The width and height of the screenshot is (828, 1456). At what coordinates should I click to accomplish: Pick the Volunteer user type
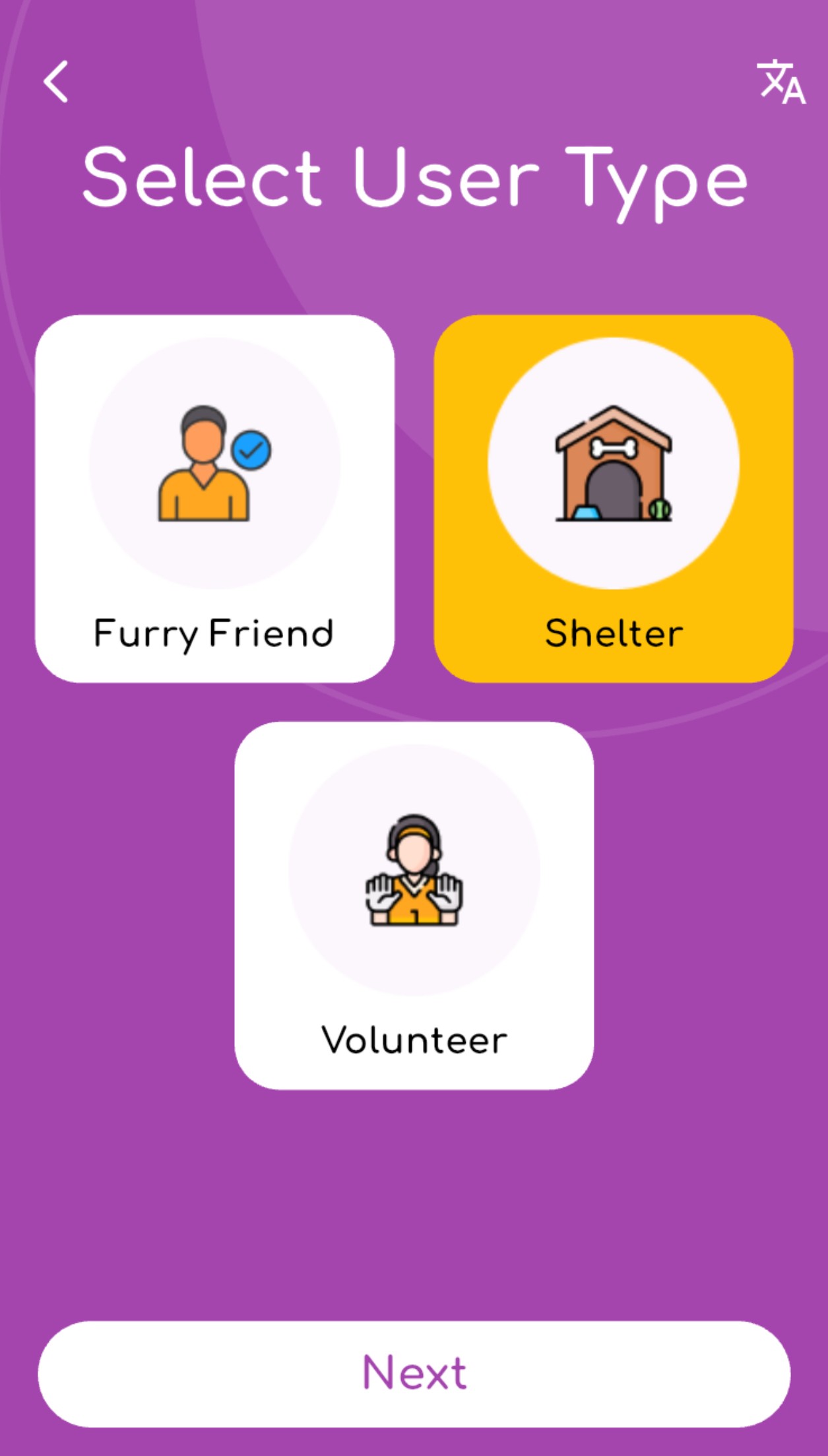coord(414,905)
